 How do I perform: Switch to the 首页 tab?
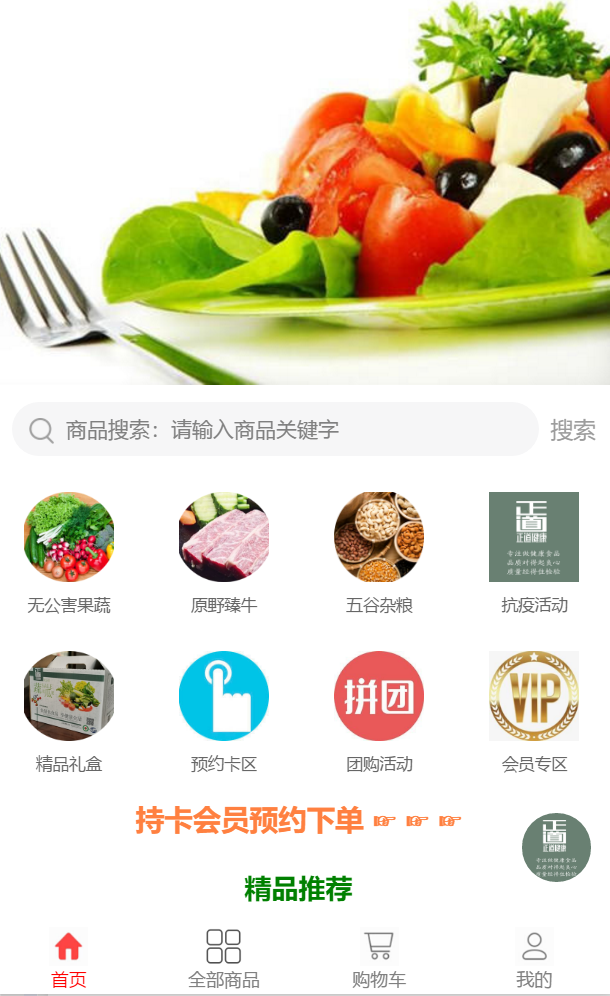point(69,958)
